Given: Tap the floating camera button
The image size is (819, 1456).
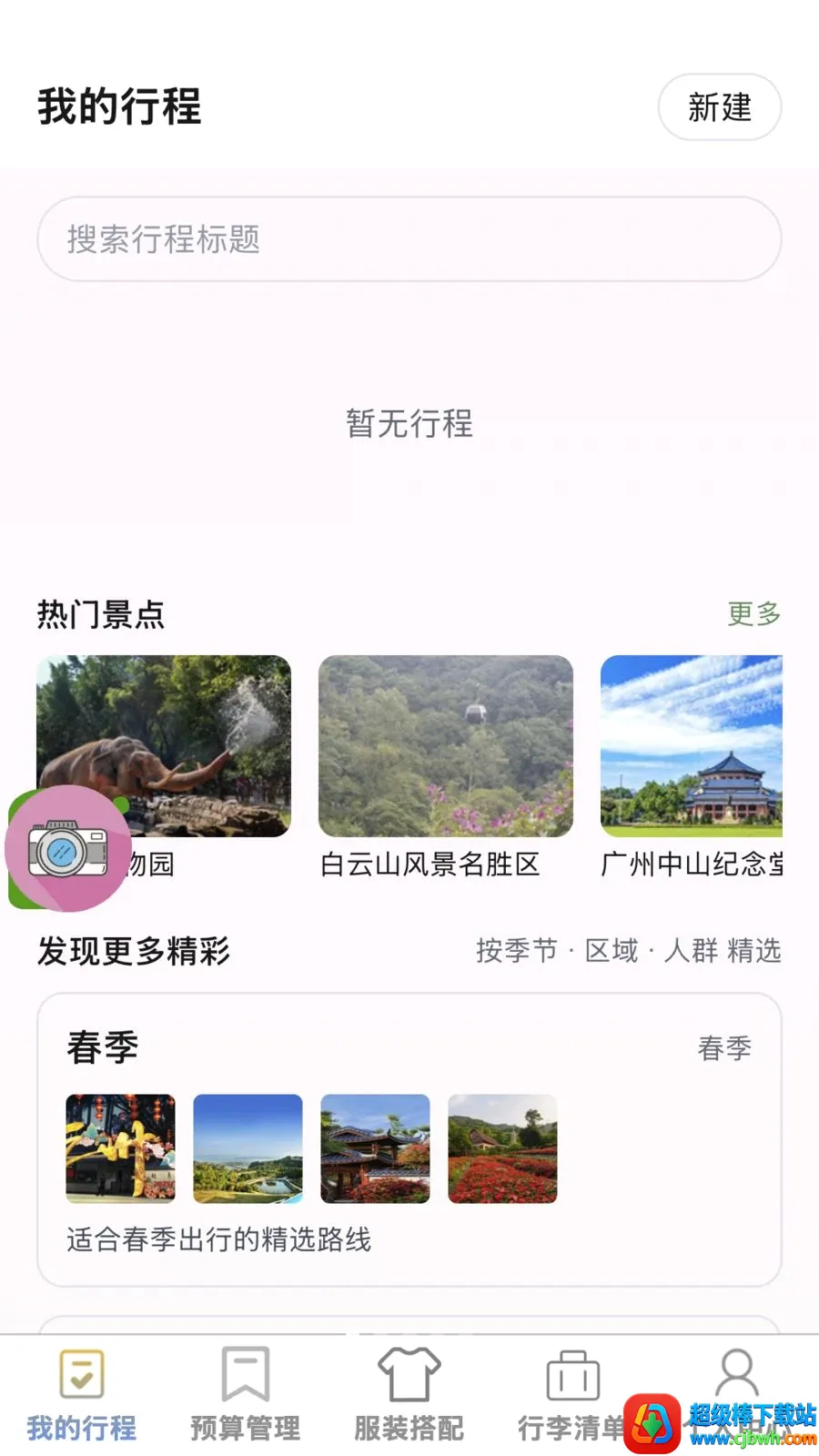Looking at the screenshot, I should pos(68,849).
